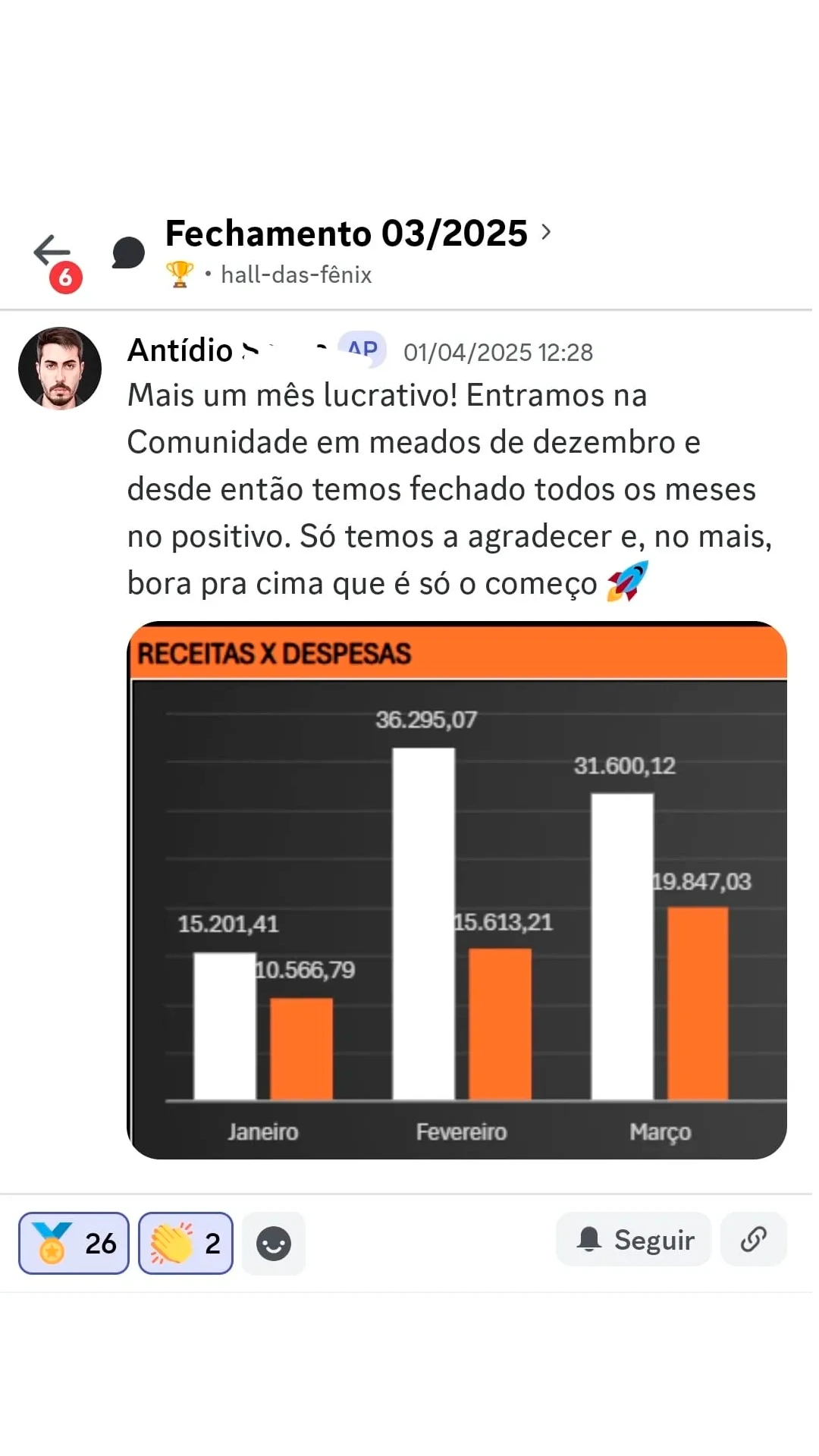819x1456 pixels.
Task: Add a new emoji reaction
Action: point(274,1243)
